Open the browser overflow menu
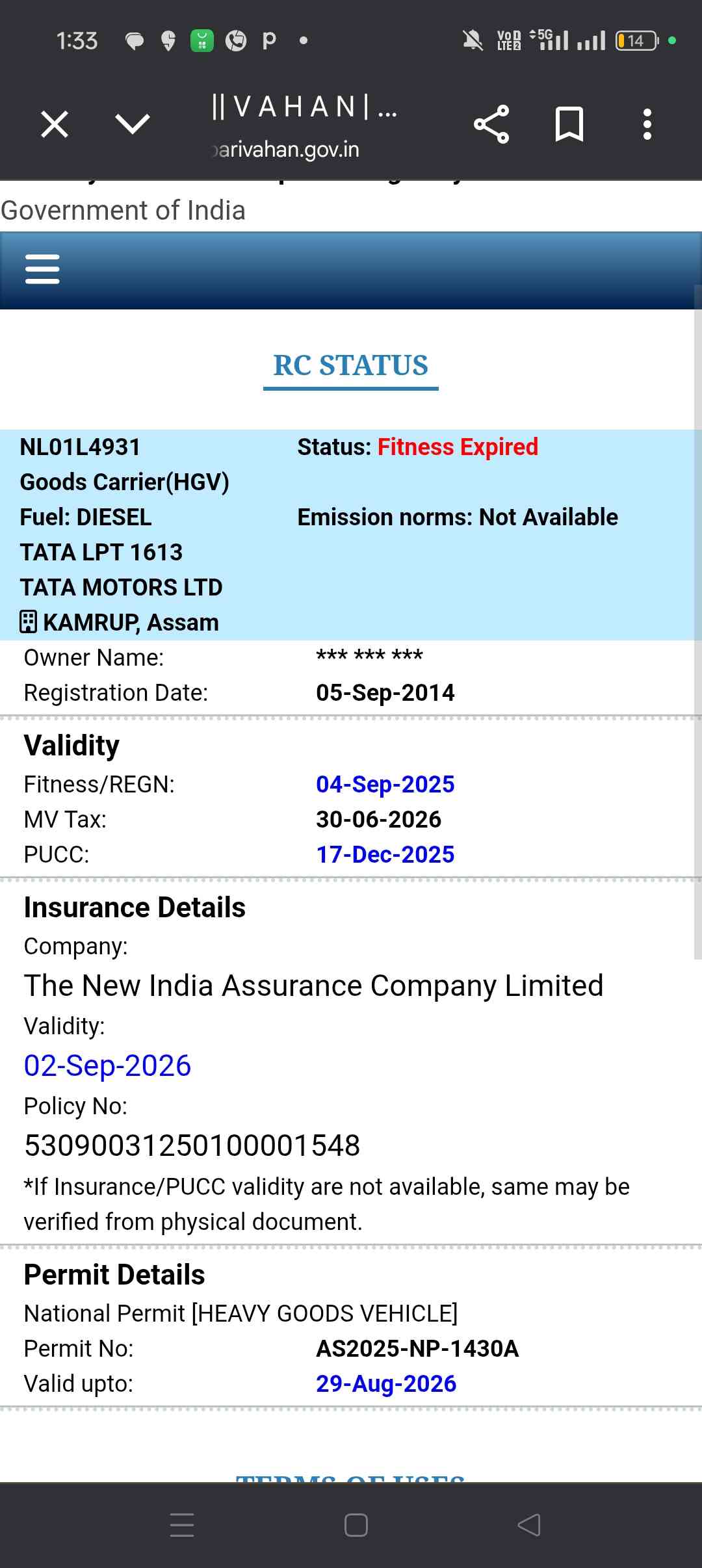This screenshot has height=1568, width=702. pos(647,124)
